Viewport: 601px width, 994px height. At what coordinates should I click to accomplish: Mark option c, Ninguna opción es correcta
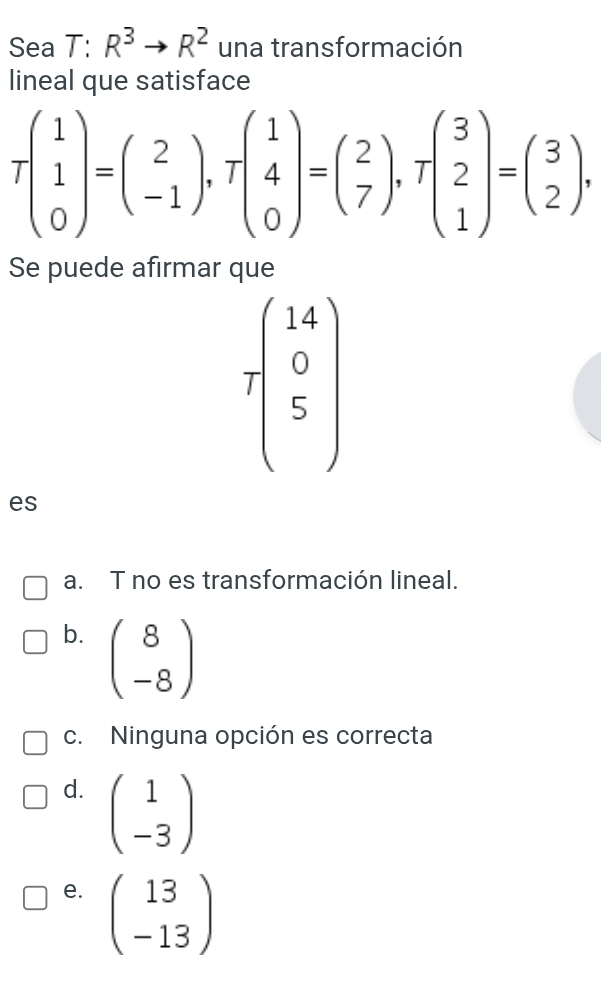tap(36, 743)
